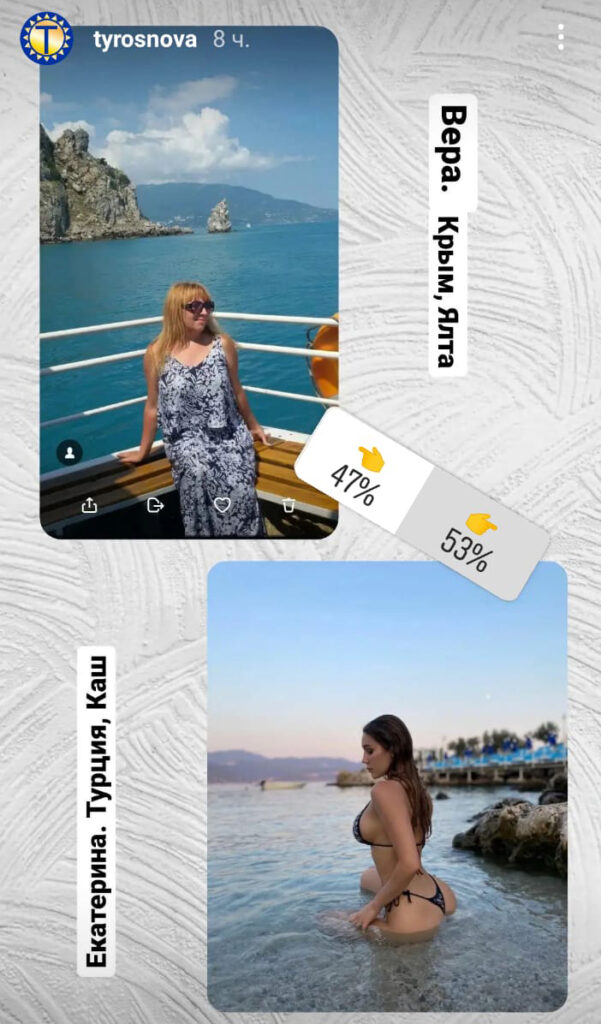Open tyrosnova profile avatar
The width and height of the screenshot is (601, 1024).
(46, 39)
